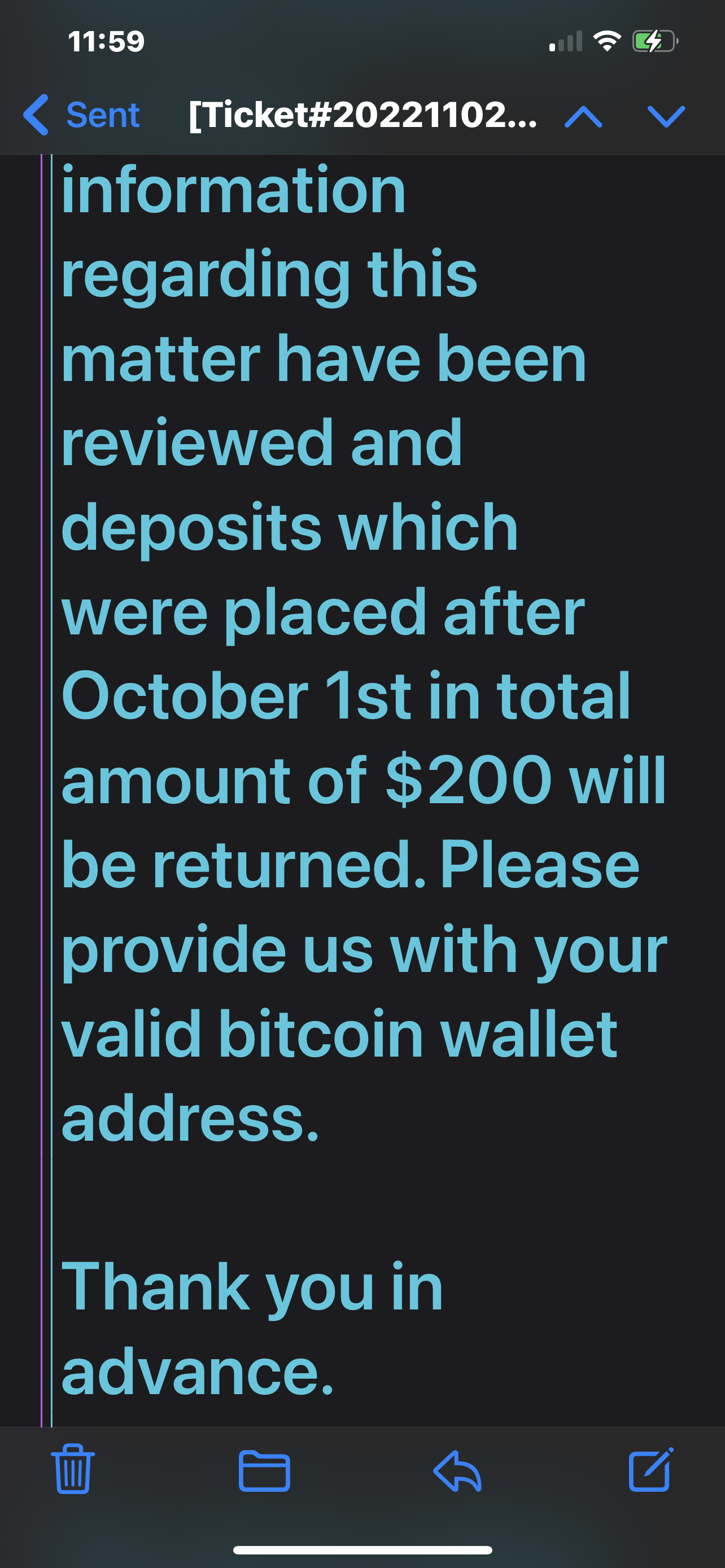Screen dimensions: 725x1568
Task: Move this message to a folder
Action: [x=264, y=1470]
